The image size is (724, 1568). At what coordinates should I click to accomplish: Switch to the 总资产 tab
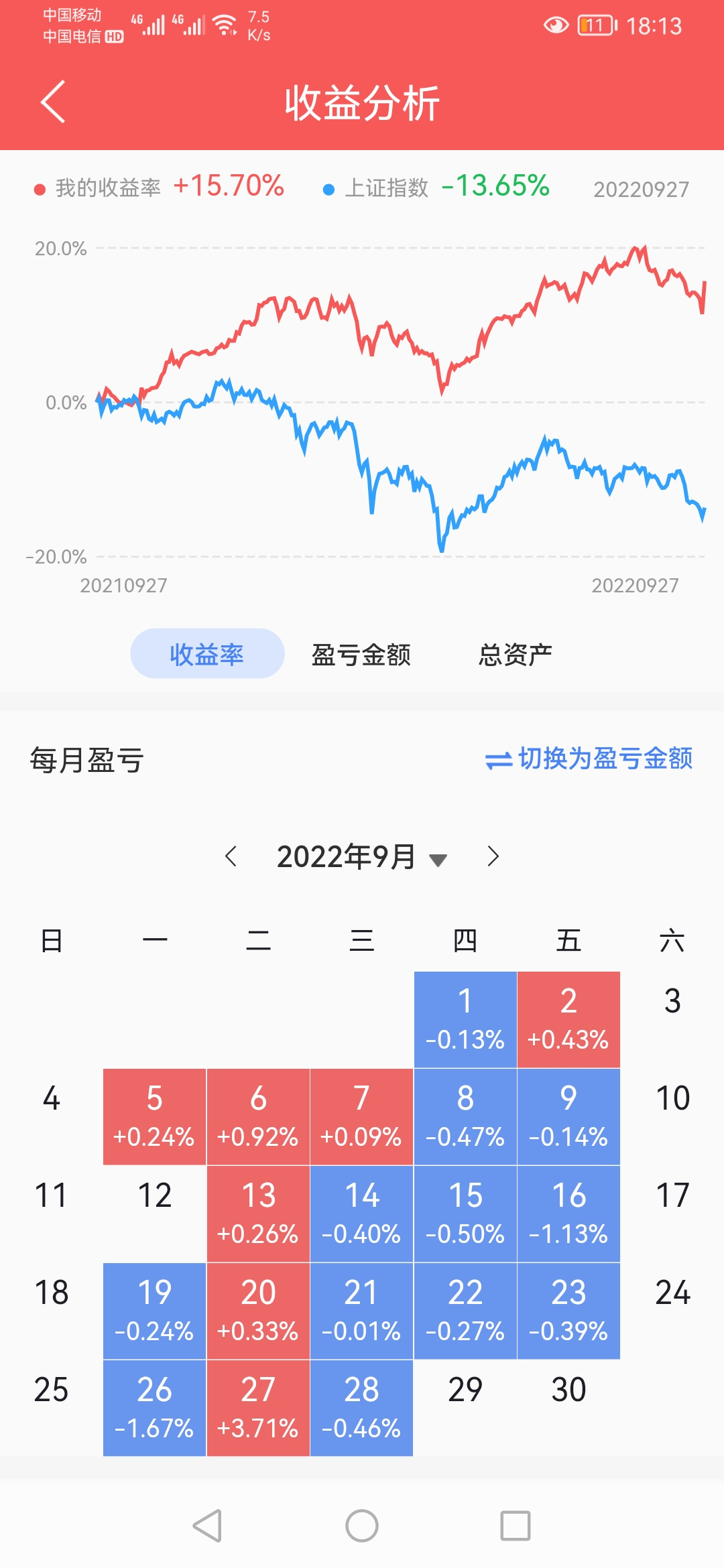point(515,654)
